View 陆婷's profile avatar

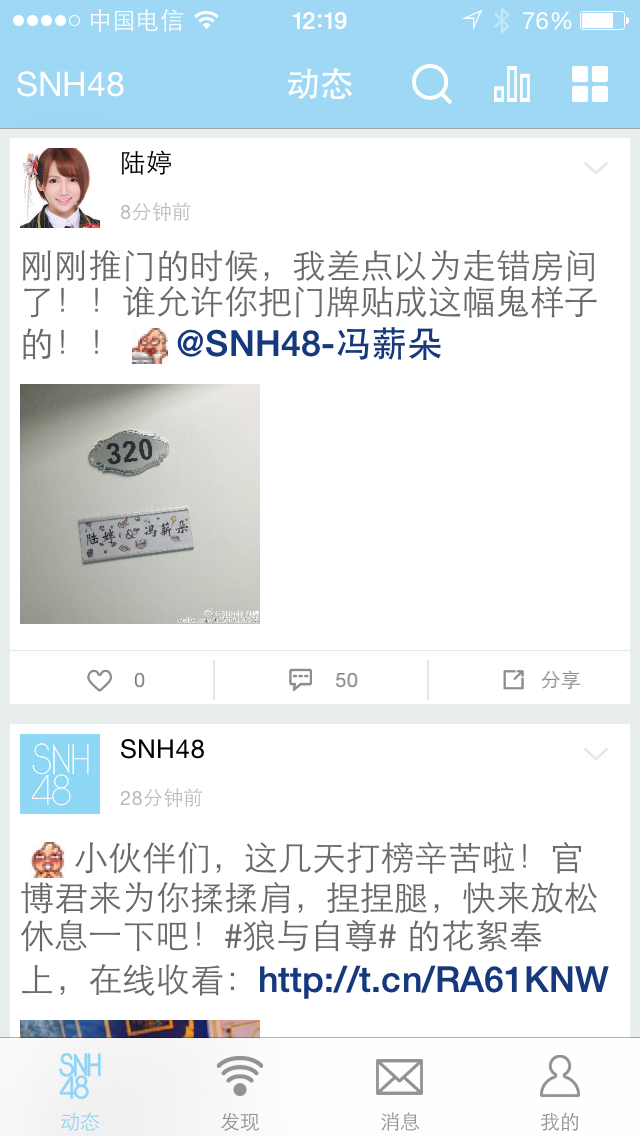click(x=60, y=188)
